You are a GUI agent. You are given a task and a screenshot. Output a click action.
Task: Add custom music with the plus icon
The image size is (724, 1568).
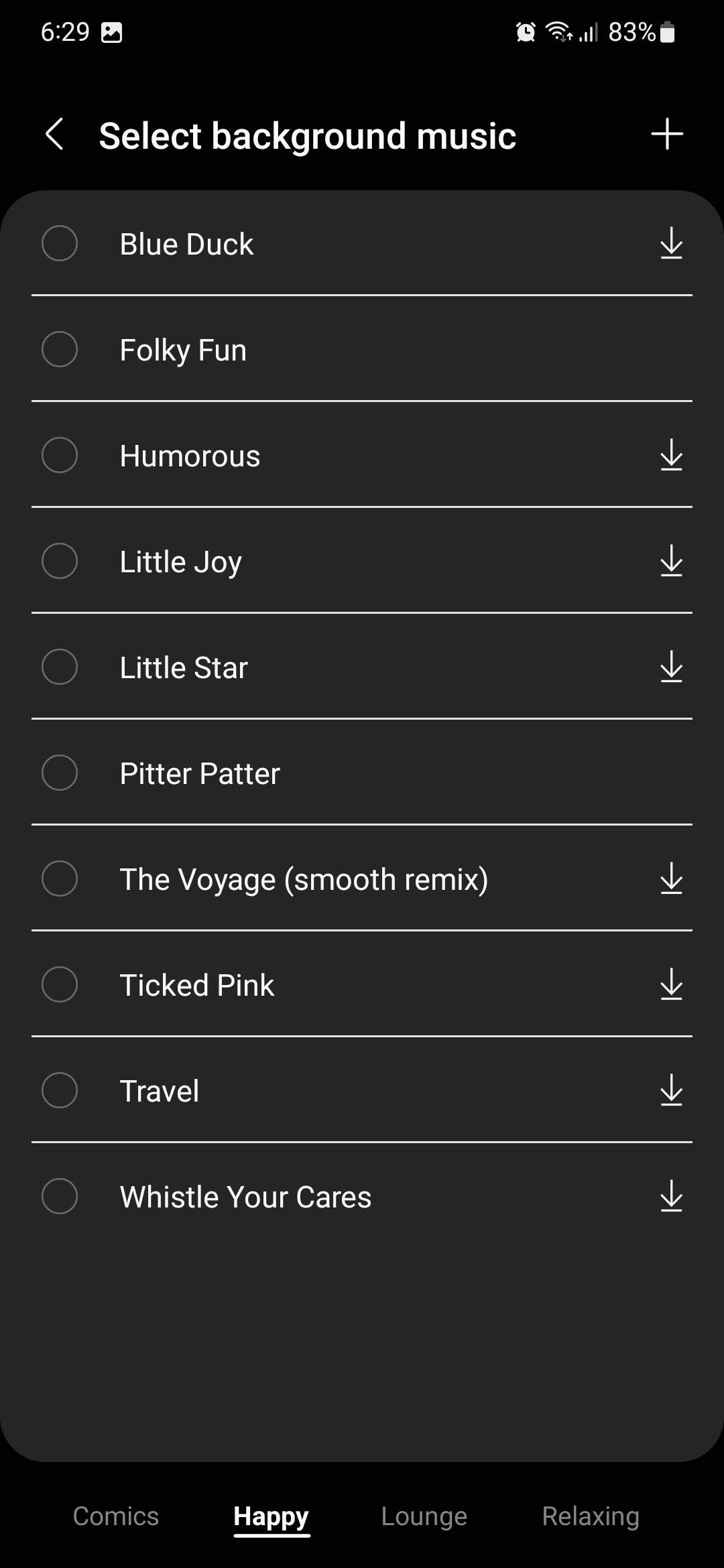pyautogui.click(x=667, y=134)
